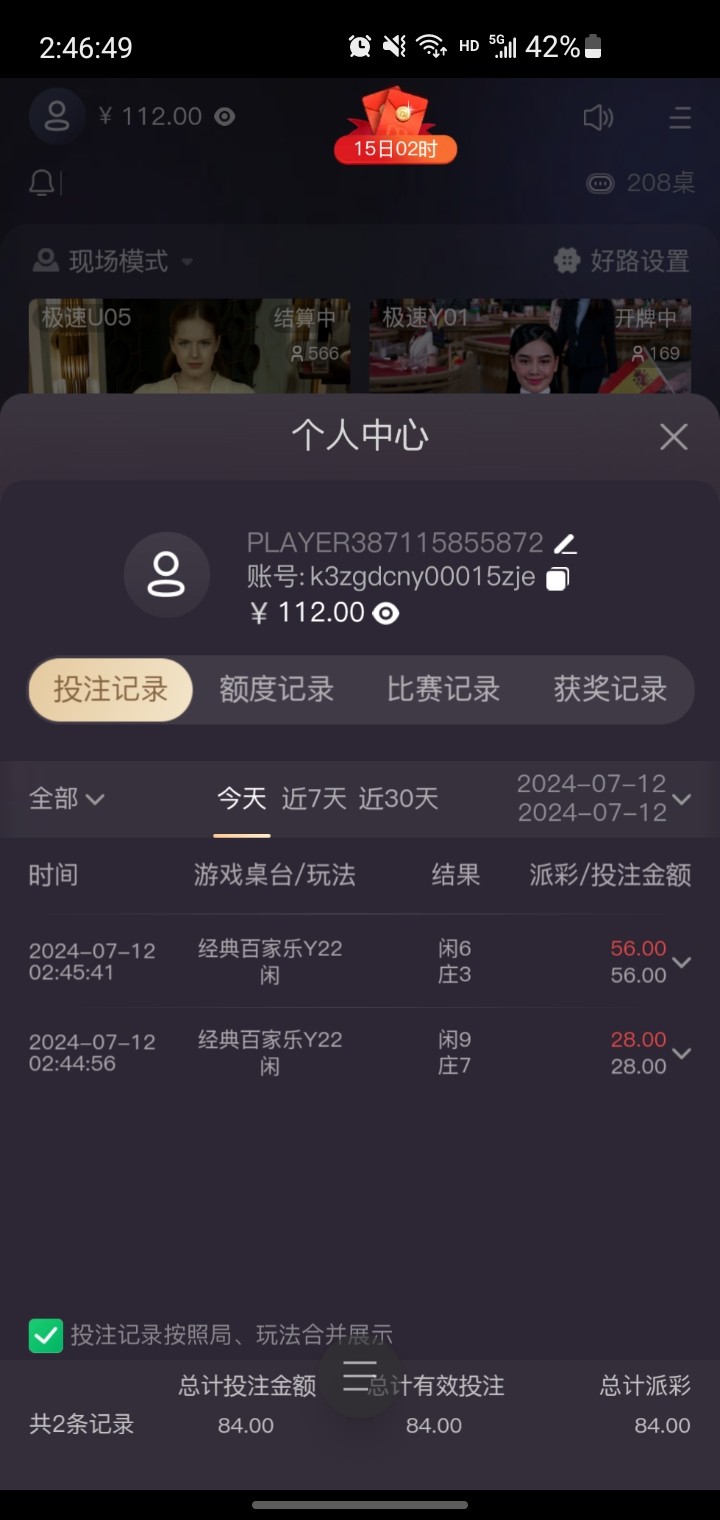Hide the ¥112.00 balance in 个人中心
The height and width of the screenshot is (1520, 720).
coord(385,613)
